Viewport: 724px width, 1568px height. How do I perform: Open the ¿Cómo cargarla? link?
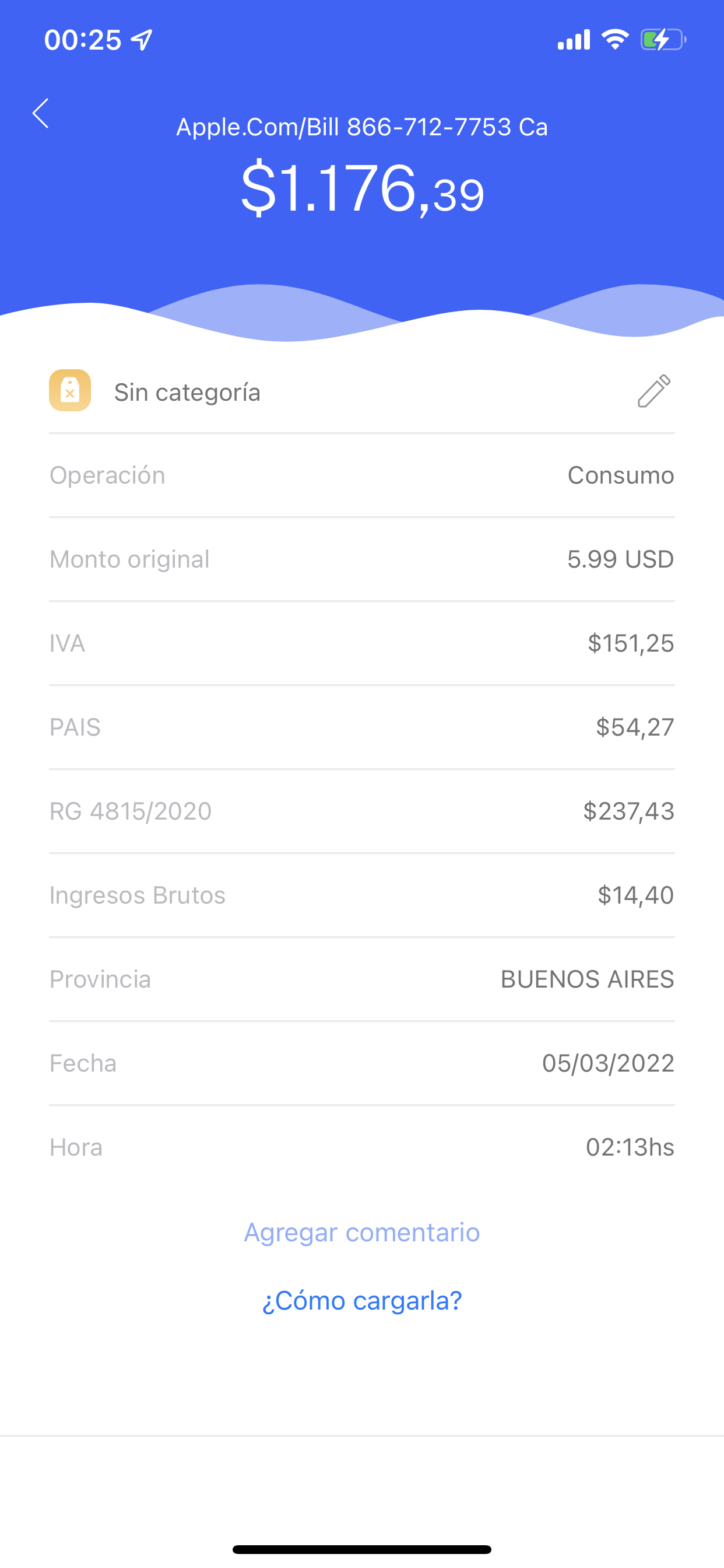pyautogui.click(x=362, y=1301)
